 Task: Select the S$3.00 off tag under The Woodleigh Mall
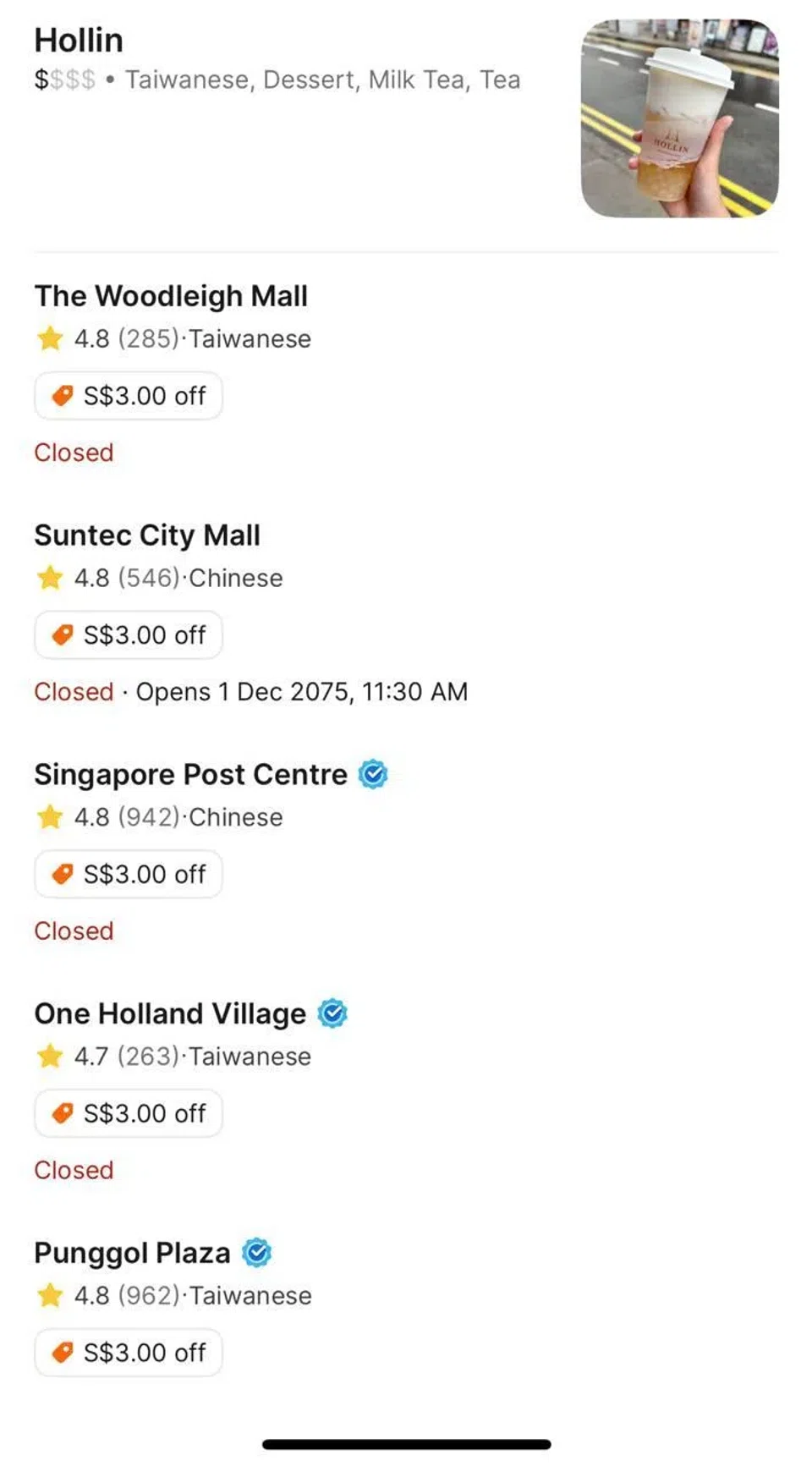coord(128,396)
